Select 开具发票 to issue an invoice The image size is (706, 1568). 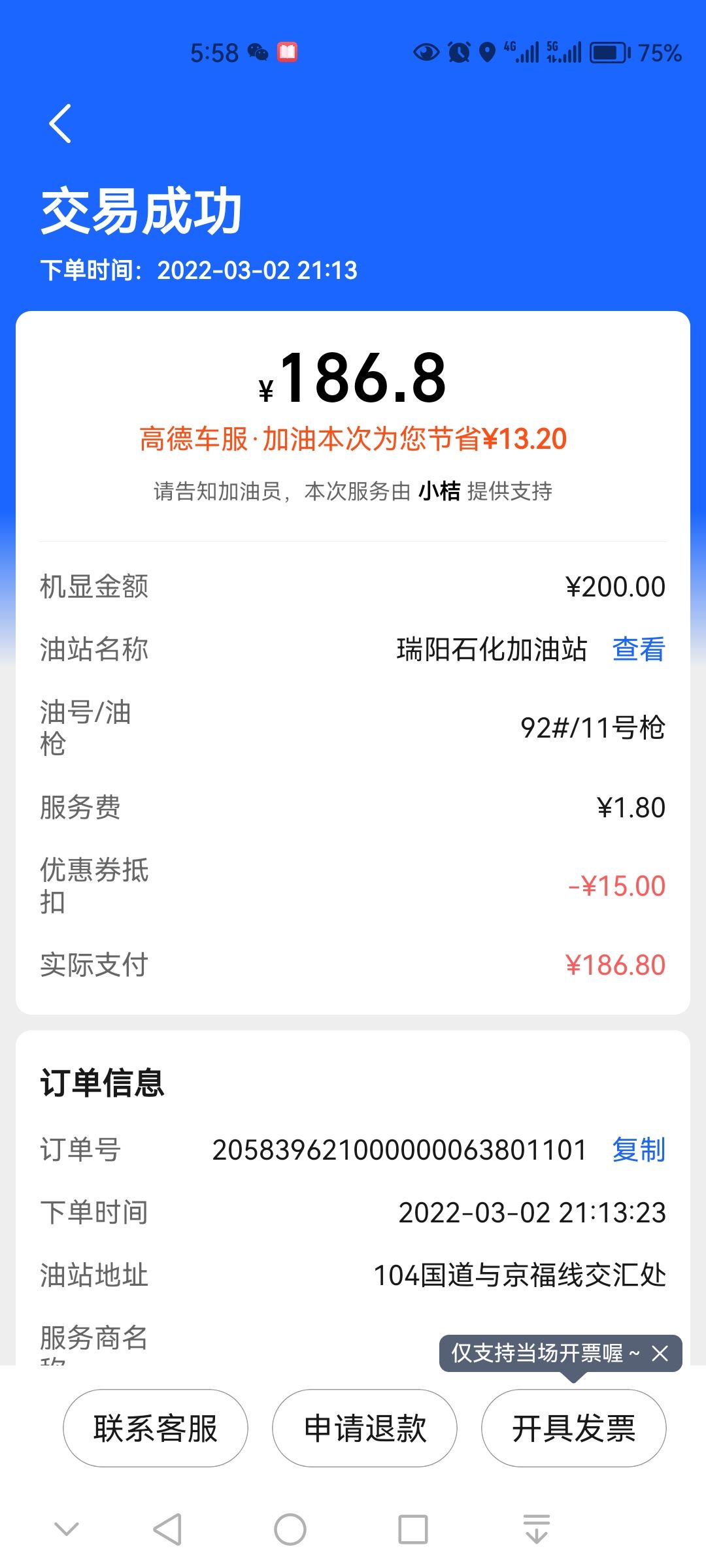tap(573, 1428)
